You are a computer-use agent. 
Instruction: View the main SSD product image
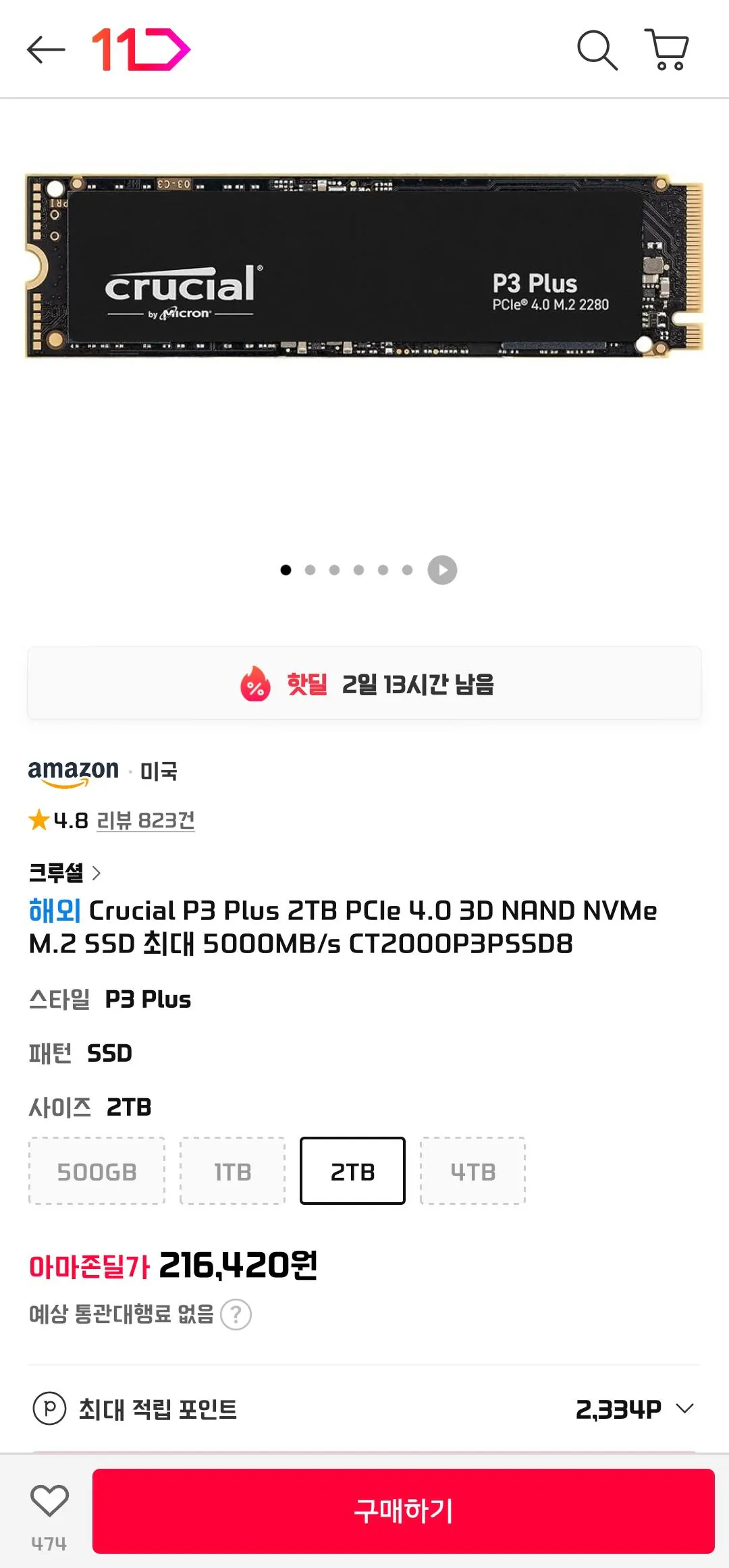[x=364, y=270]
